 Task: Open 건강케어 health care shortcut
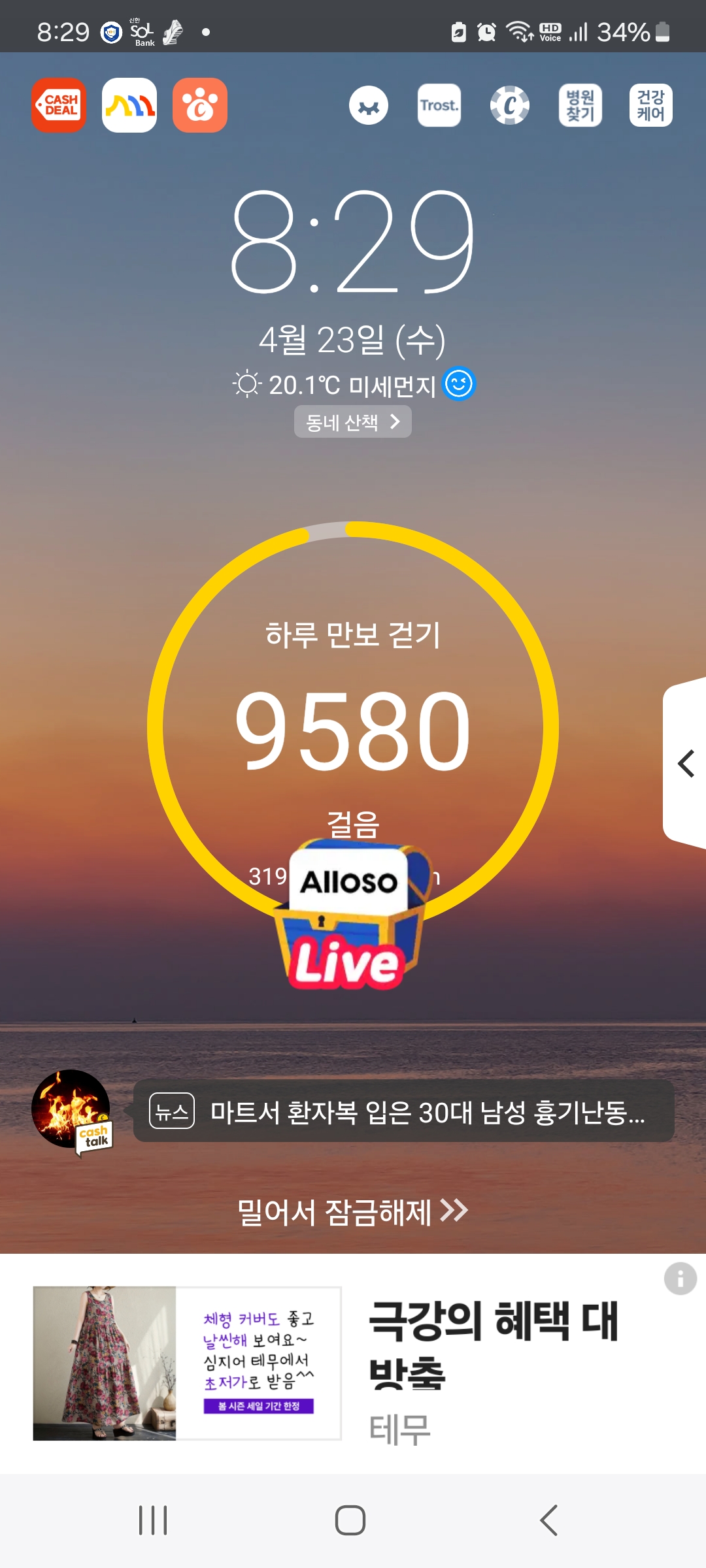coord(651,105)
